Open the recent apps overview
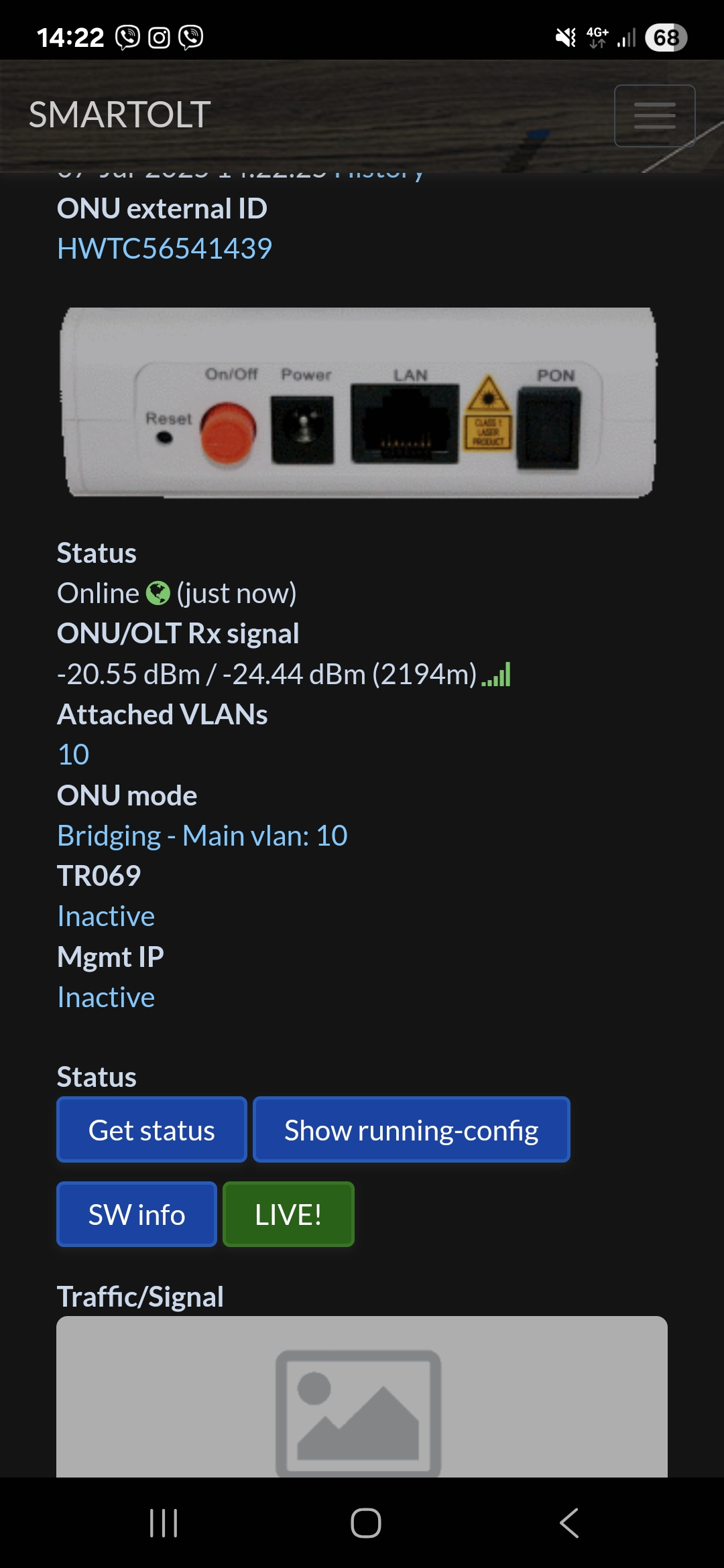 click(164, 1522)
